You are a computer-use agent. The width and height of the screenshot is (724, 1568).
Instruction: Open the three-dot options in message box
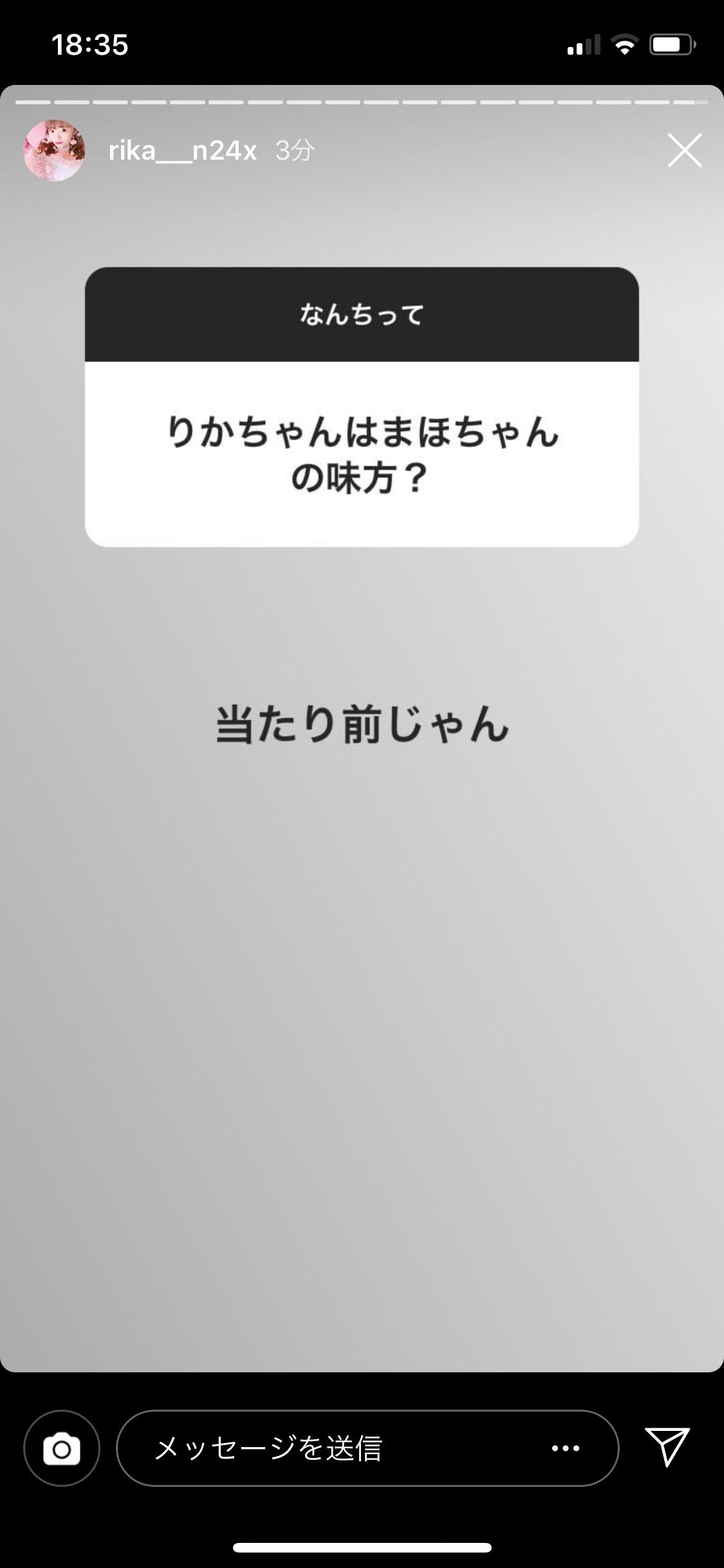point(566,1448)
